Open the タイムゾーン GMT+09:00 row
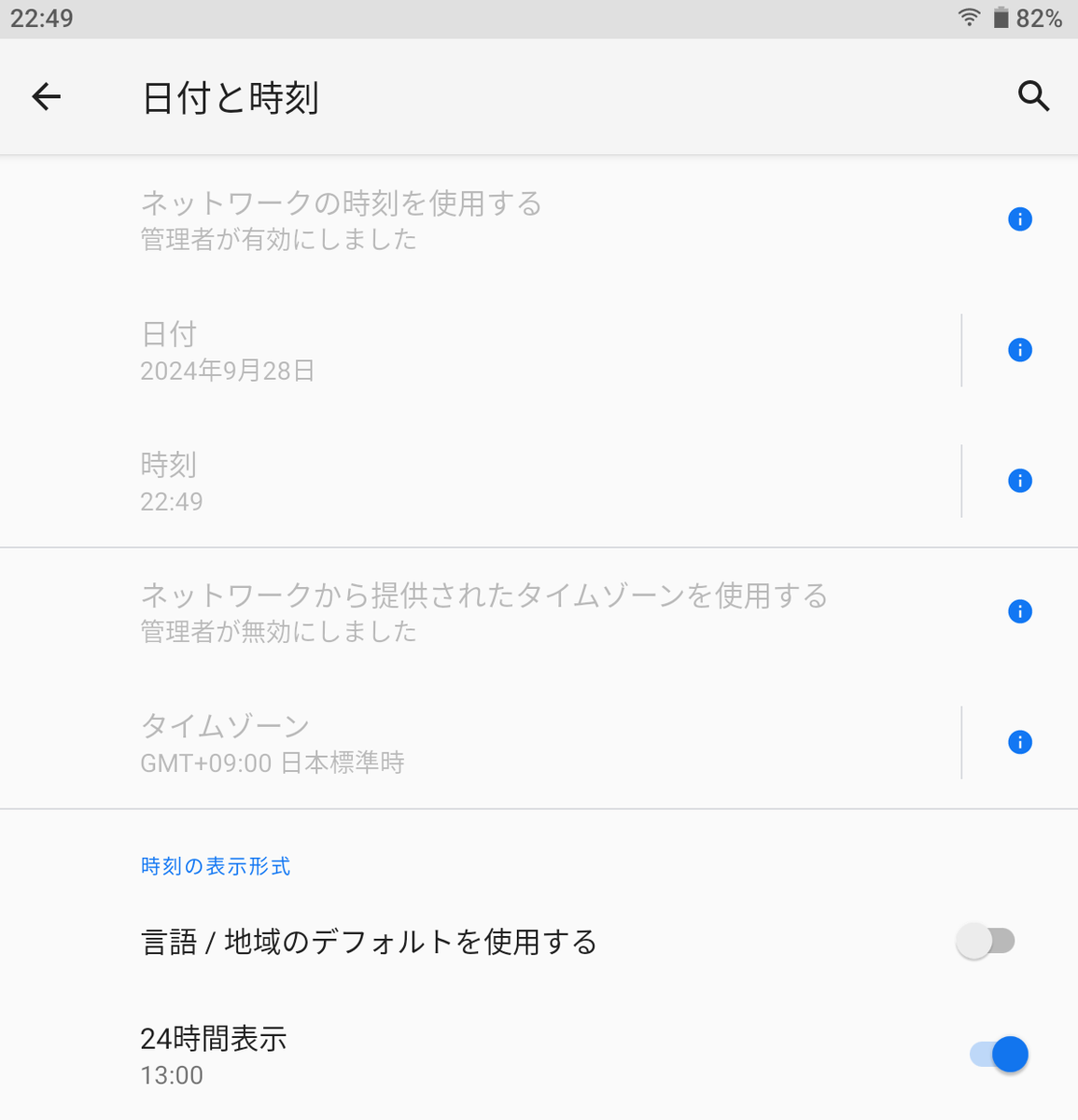Viewport: 1078px width, 1120px height. [481, 743]
